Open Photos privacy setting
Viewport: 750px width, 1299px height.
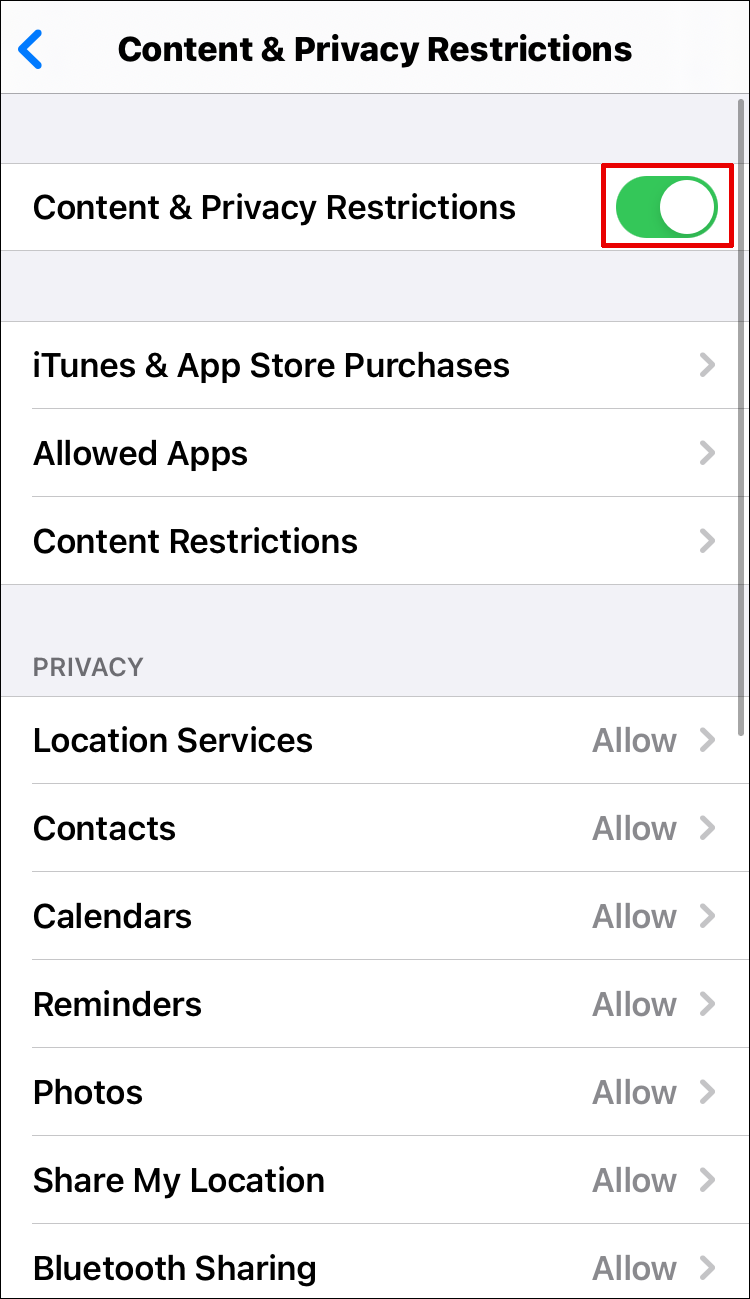click(374, 1093)
